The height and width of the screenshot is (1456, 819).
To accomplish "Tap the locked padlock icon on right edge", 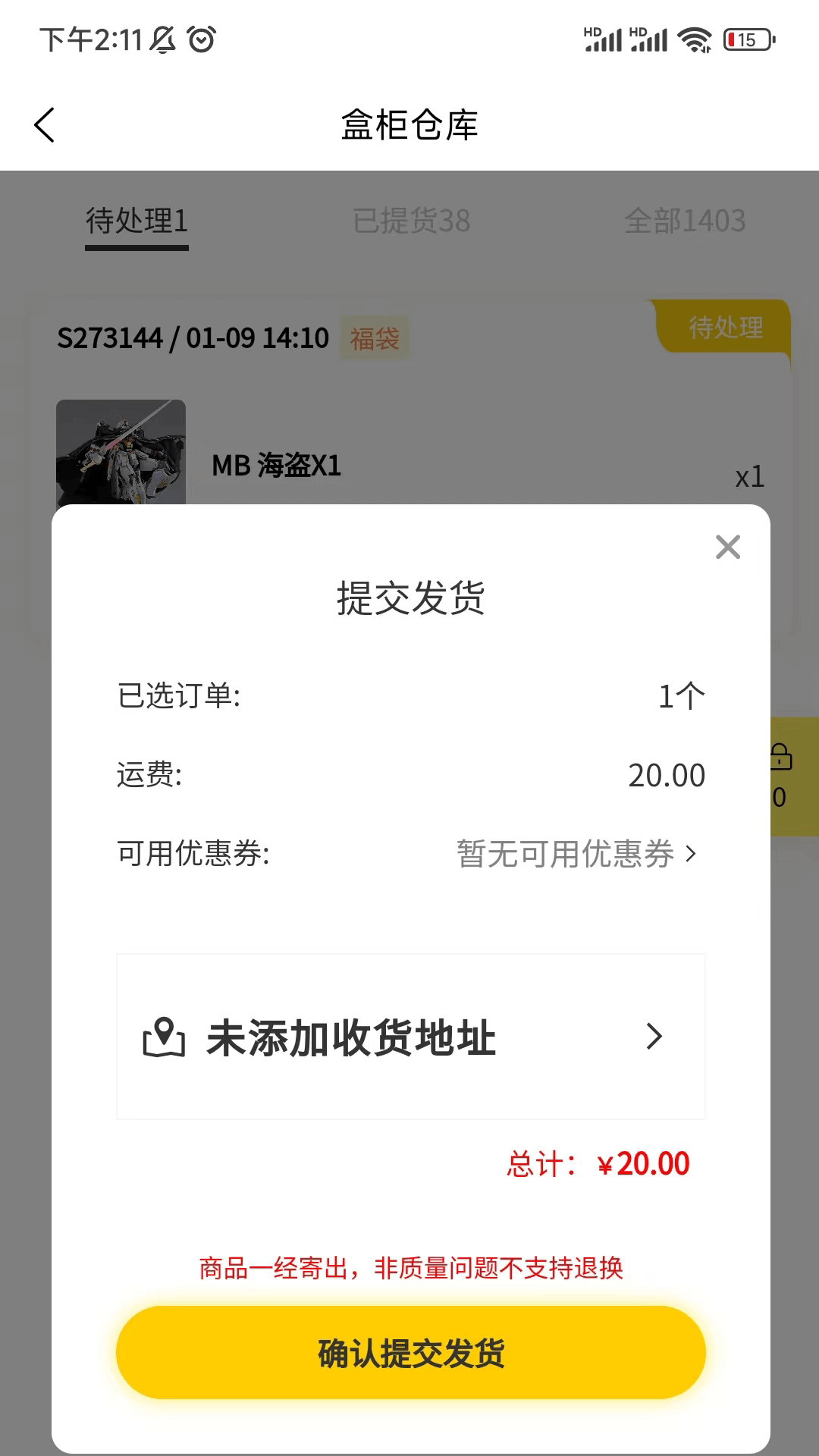I will (782, 755).
